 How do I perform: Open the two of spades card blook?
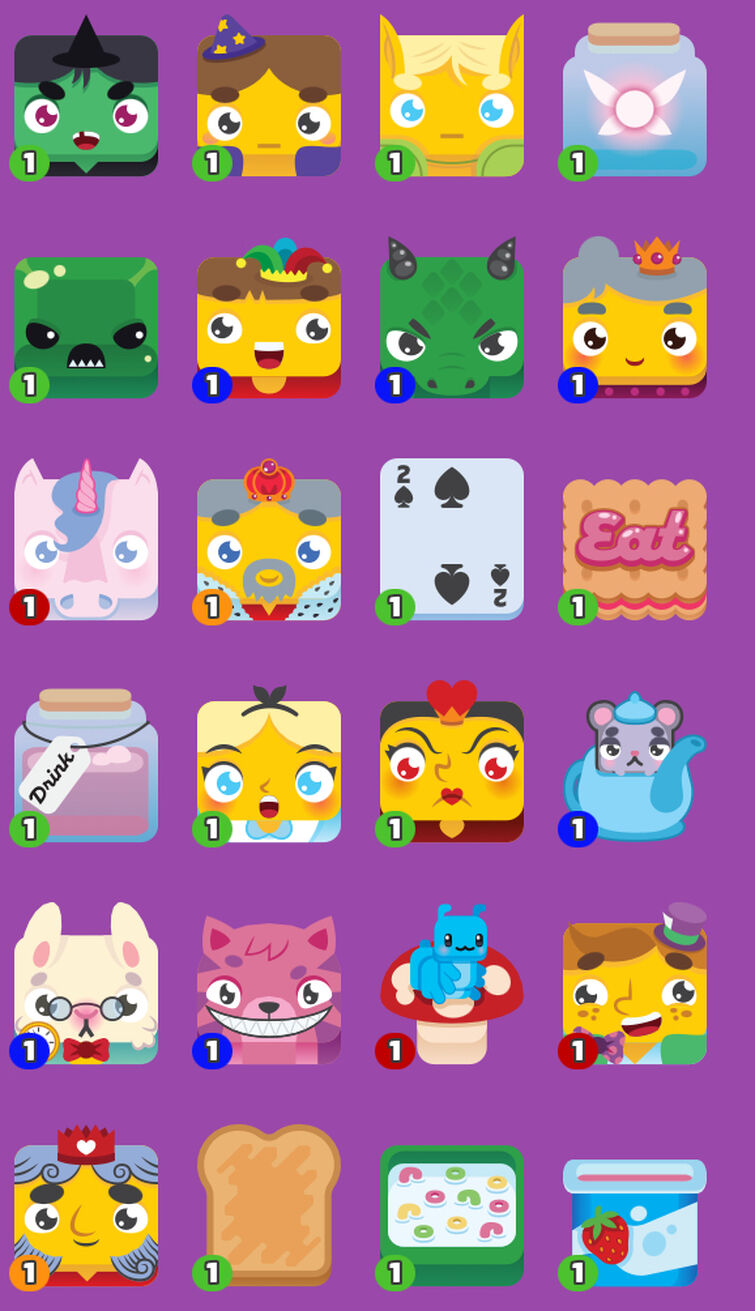point(452,540)
